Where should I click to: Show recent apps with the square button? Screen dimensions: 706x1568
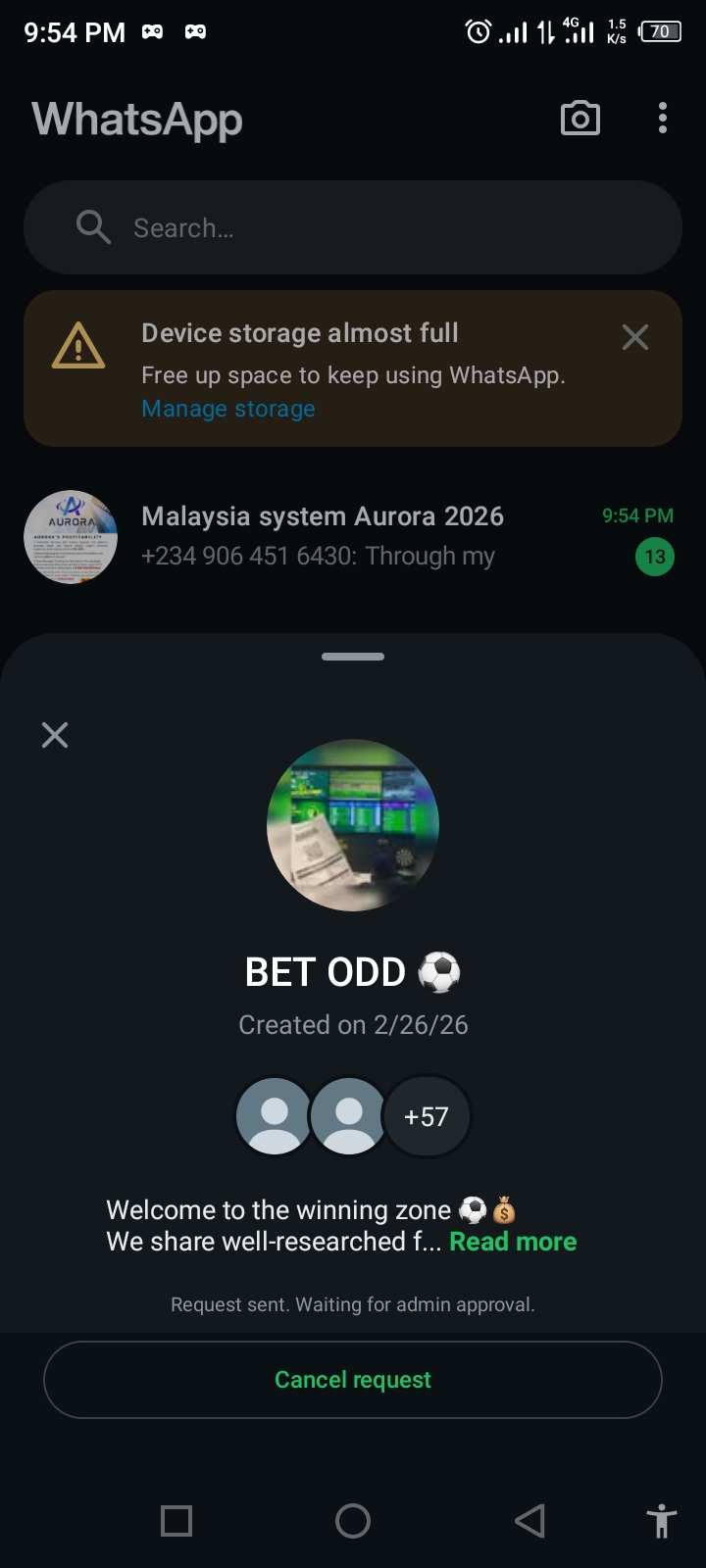(176, 1521)
